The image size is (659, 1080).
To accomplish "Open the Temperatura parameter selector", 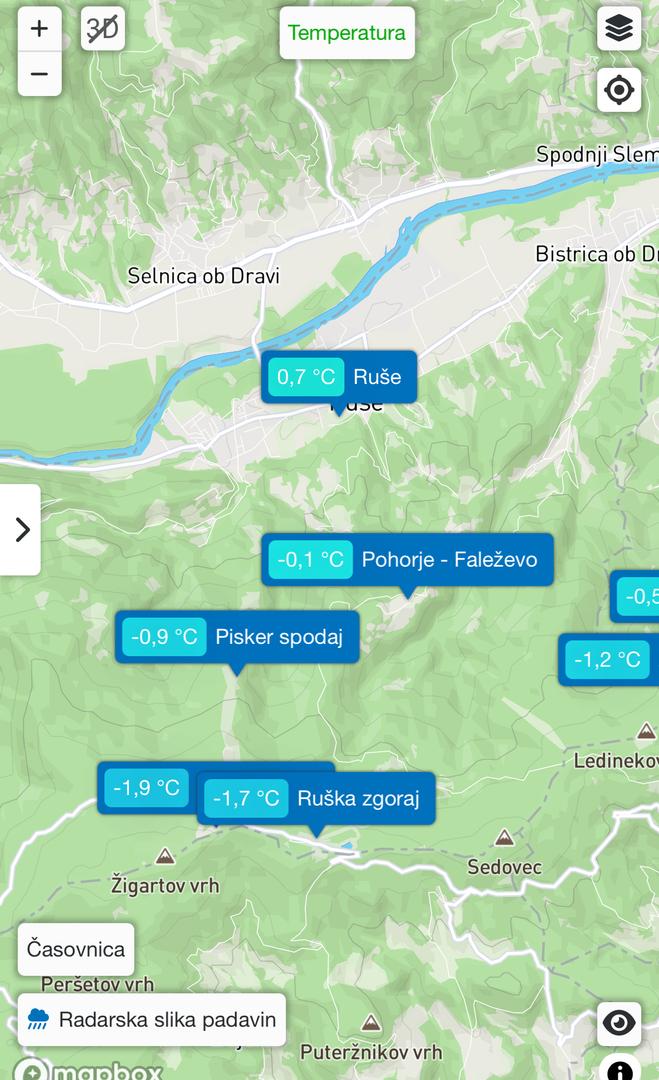I will pos(347,33).
